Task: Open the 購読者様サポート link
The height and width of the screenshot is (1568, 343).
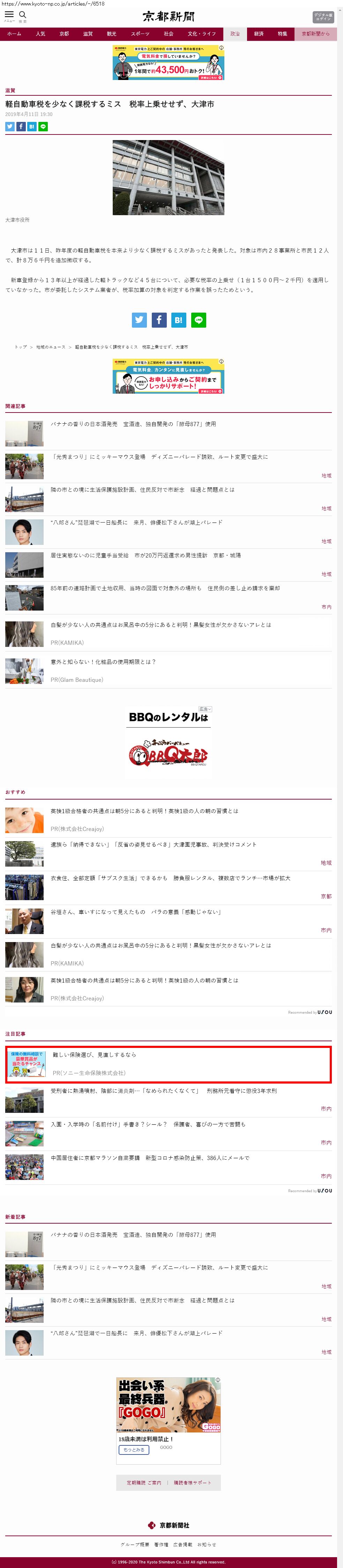Action: [x=192, y=1483]
